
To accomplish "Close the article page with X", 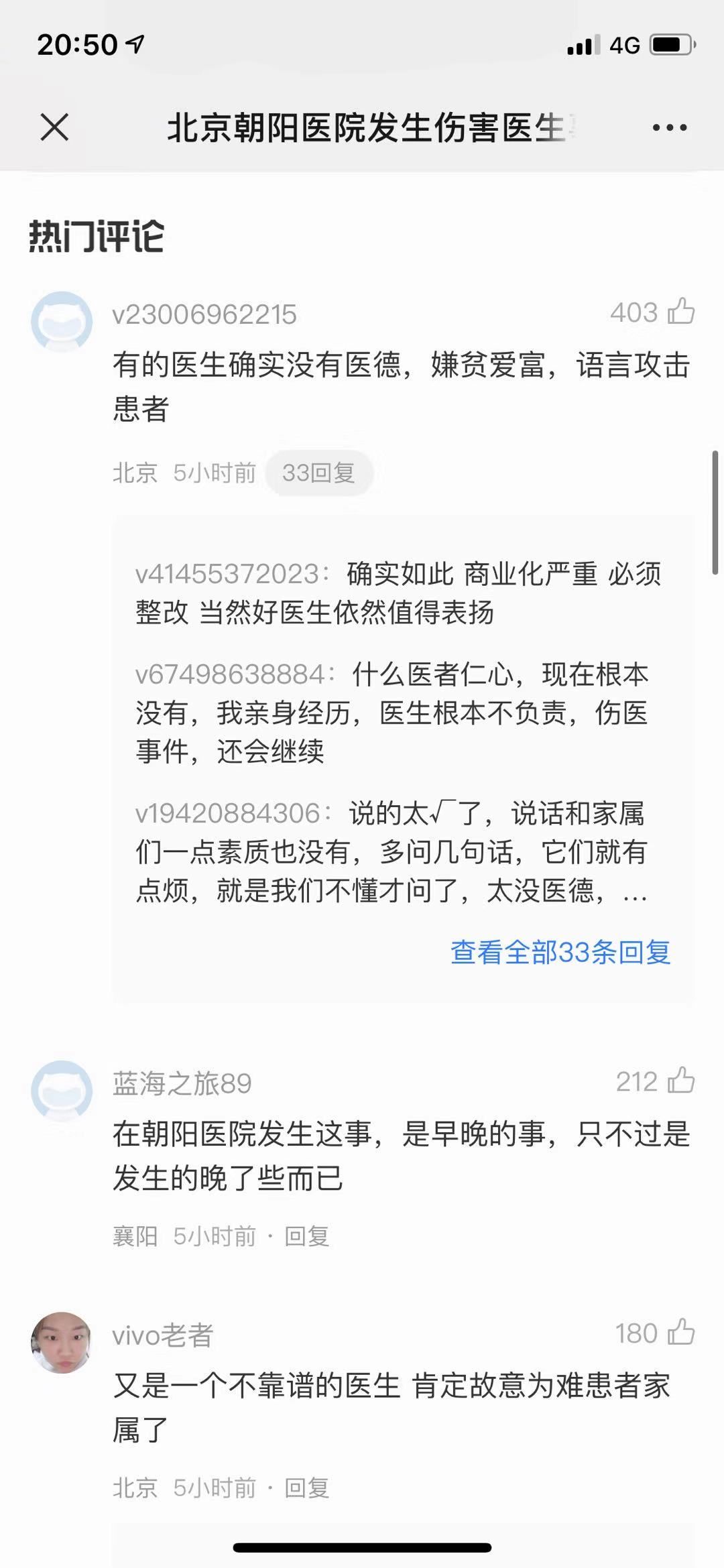I will pyautogui.click(x=54, y=127).
